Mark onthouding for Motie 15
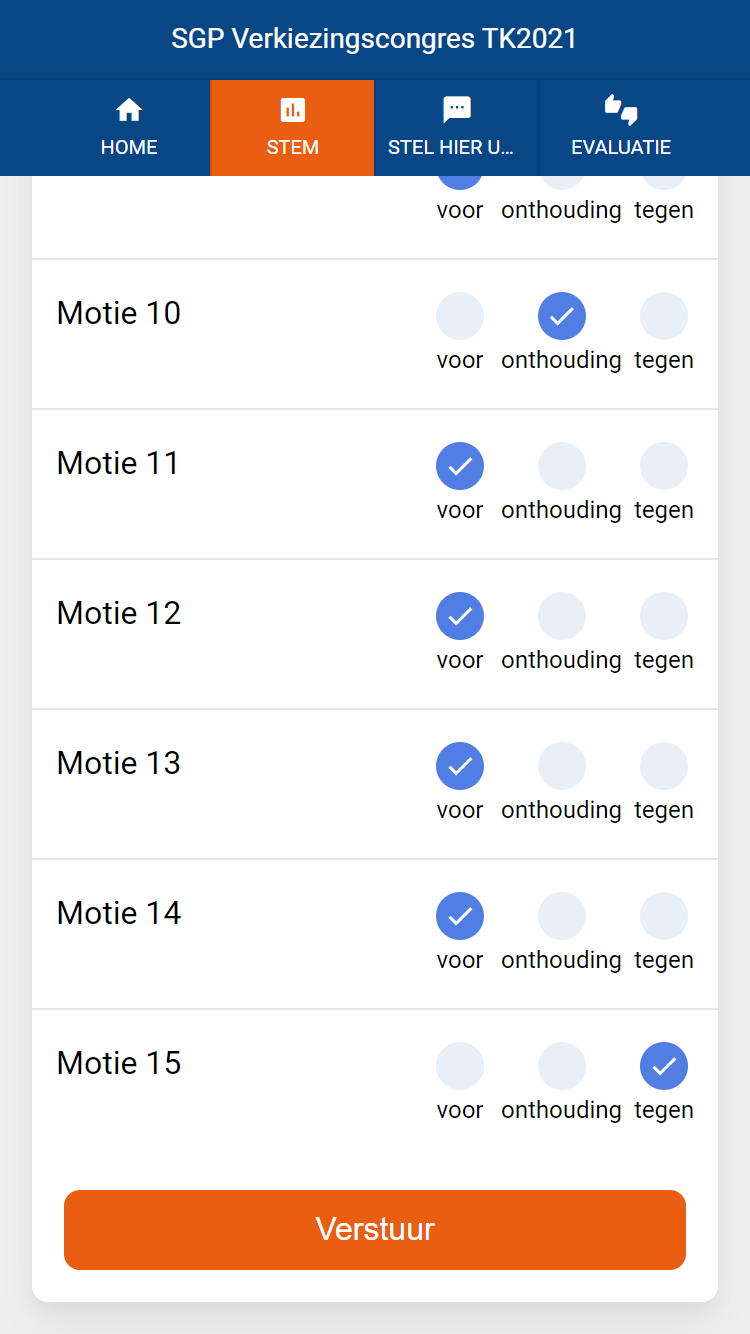This screenshot has width=750, height=1334. [x=562, y=1067]
